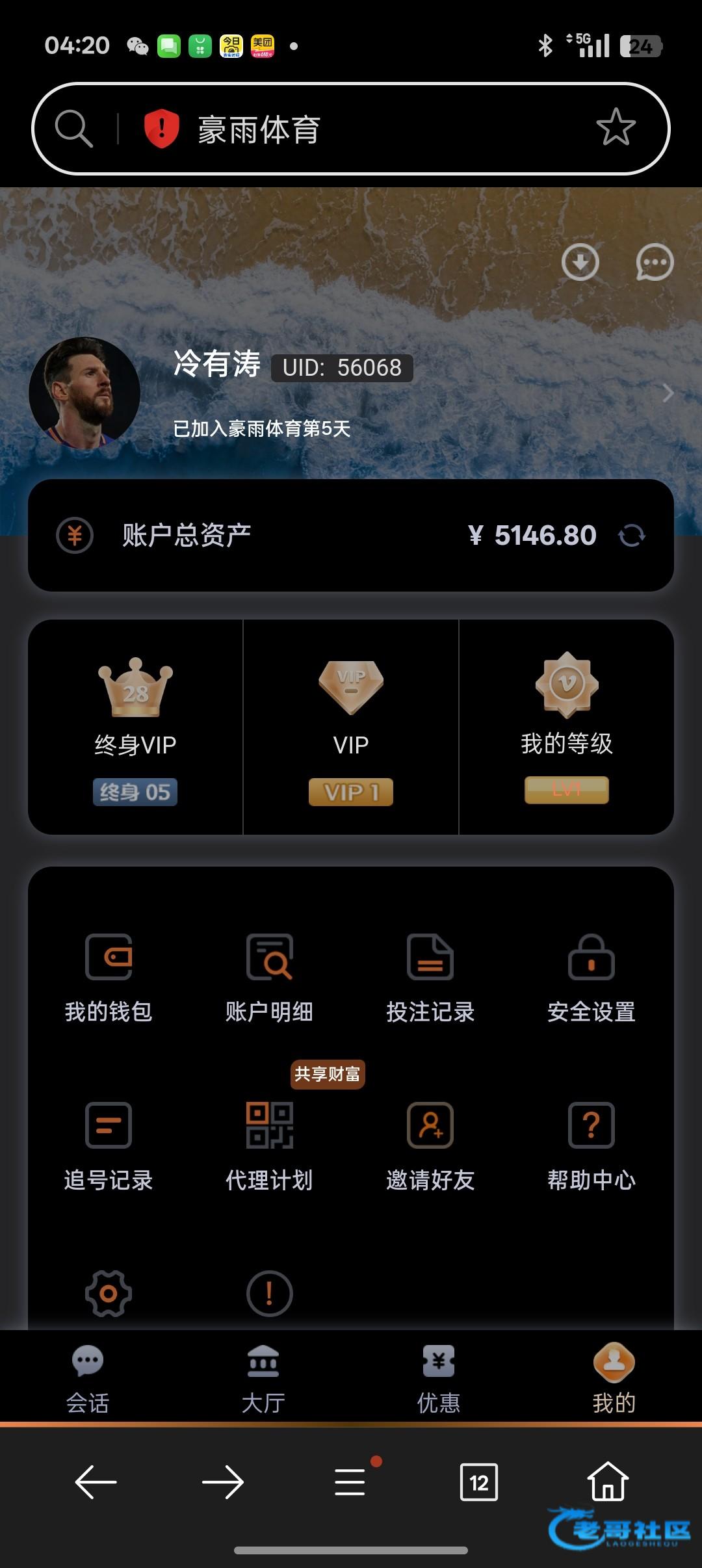
Task: View the VIP 1 card
Action: click(351, 727)
